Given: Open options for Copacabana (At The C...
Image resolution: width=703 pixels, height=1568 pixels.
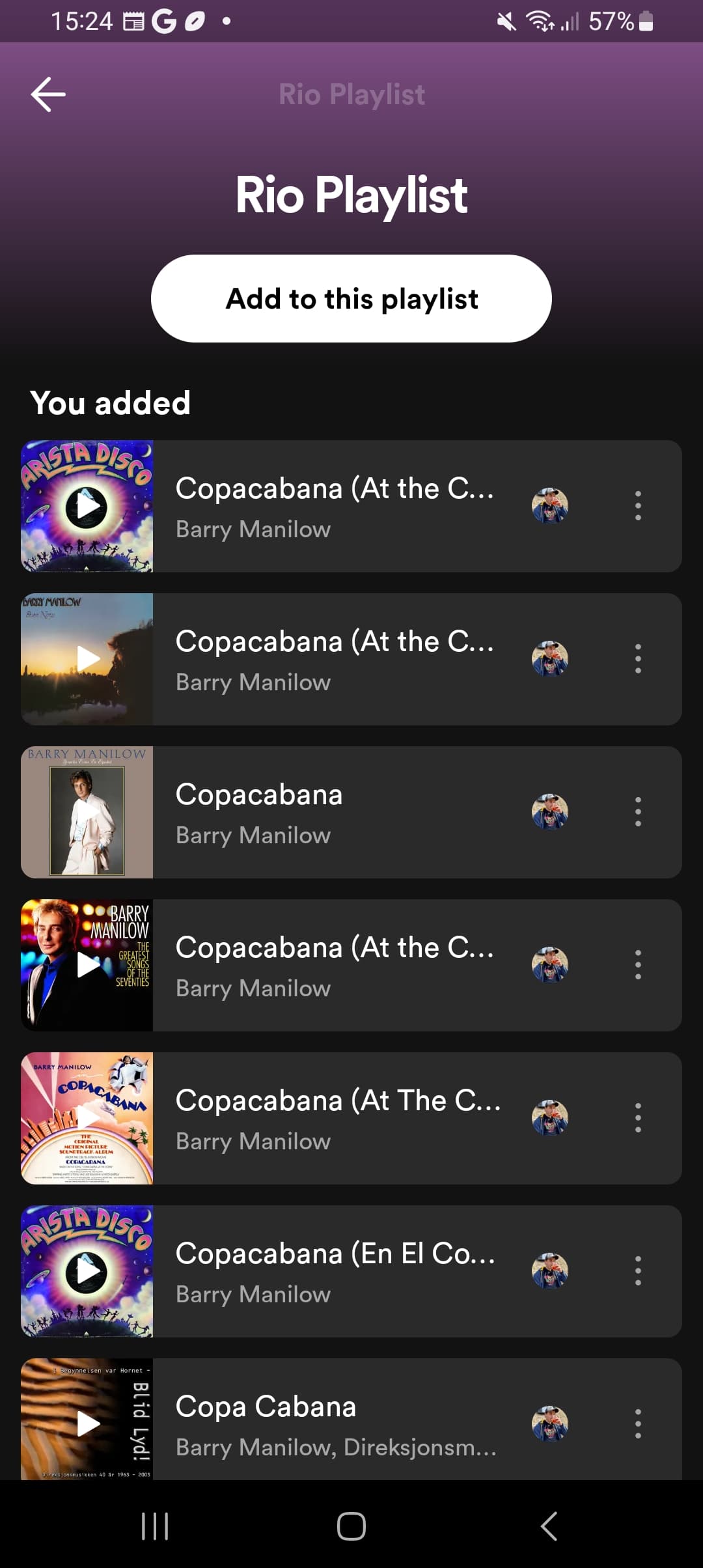Looking at the screenshot, I should point(638,1117).
